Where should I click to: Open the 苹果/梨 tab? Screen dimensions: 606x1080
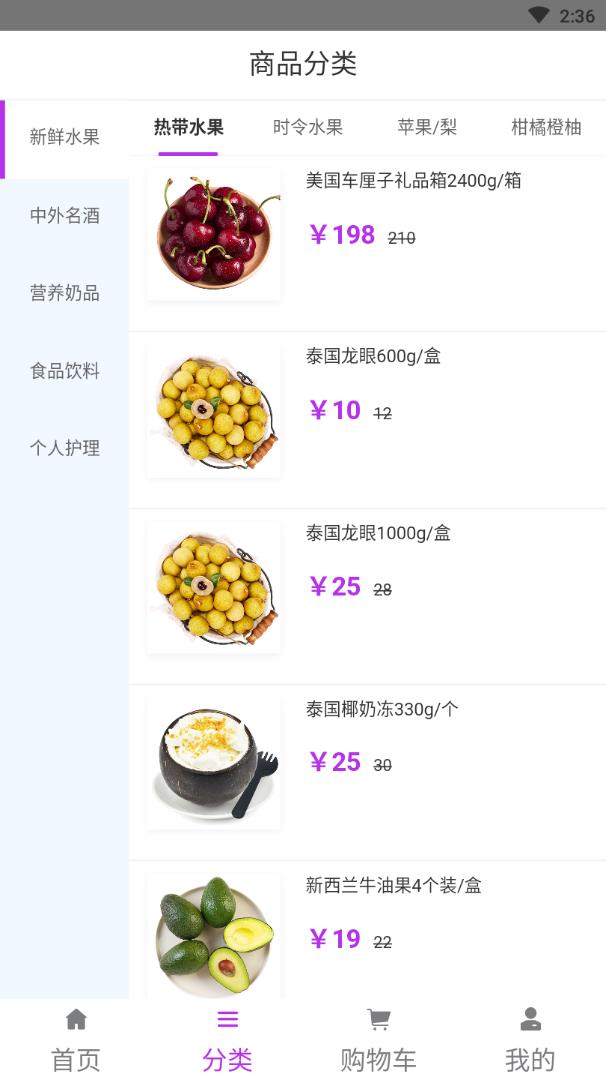(427, 127)
